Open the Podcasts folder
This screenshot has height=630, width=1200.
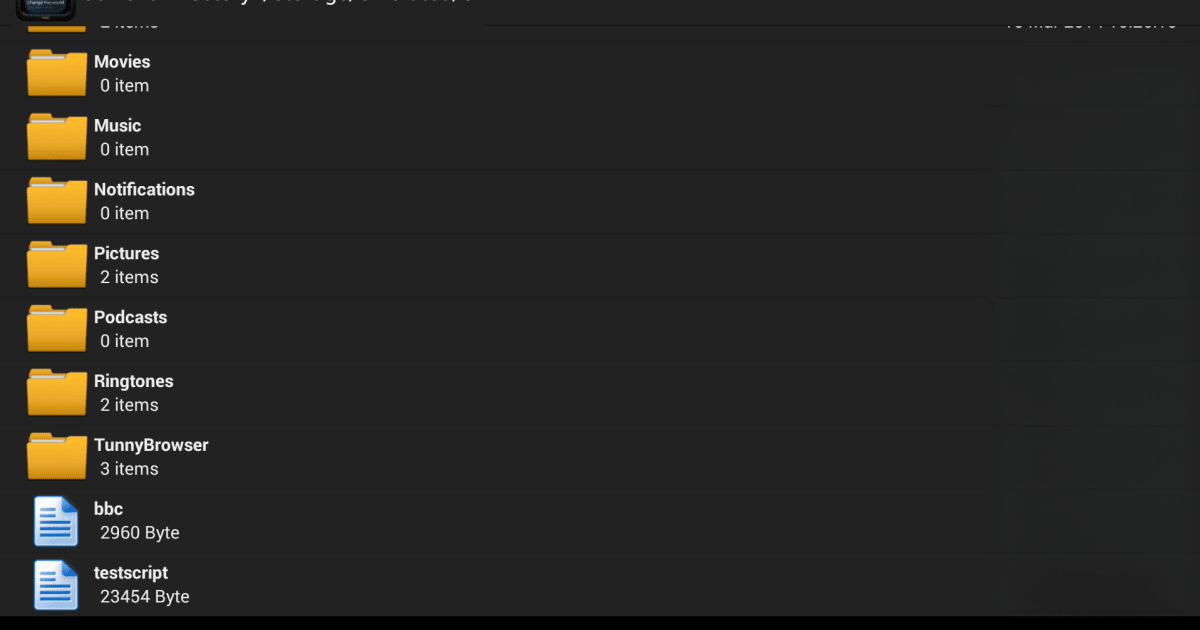point(130,329)
